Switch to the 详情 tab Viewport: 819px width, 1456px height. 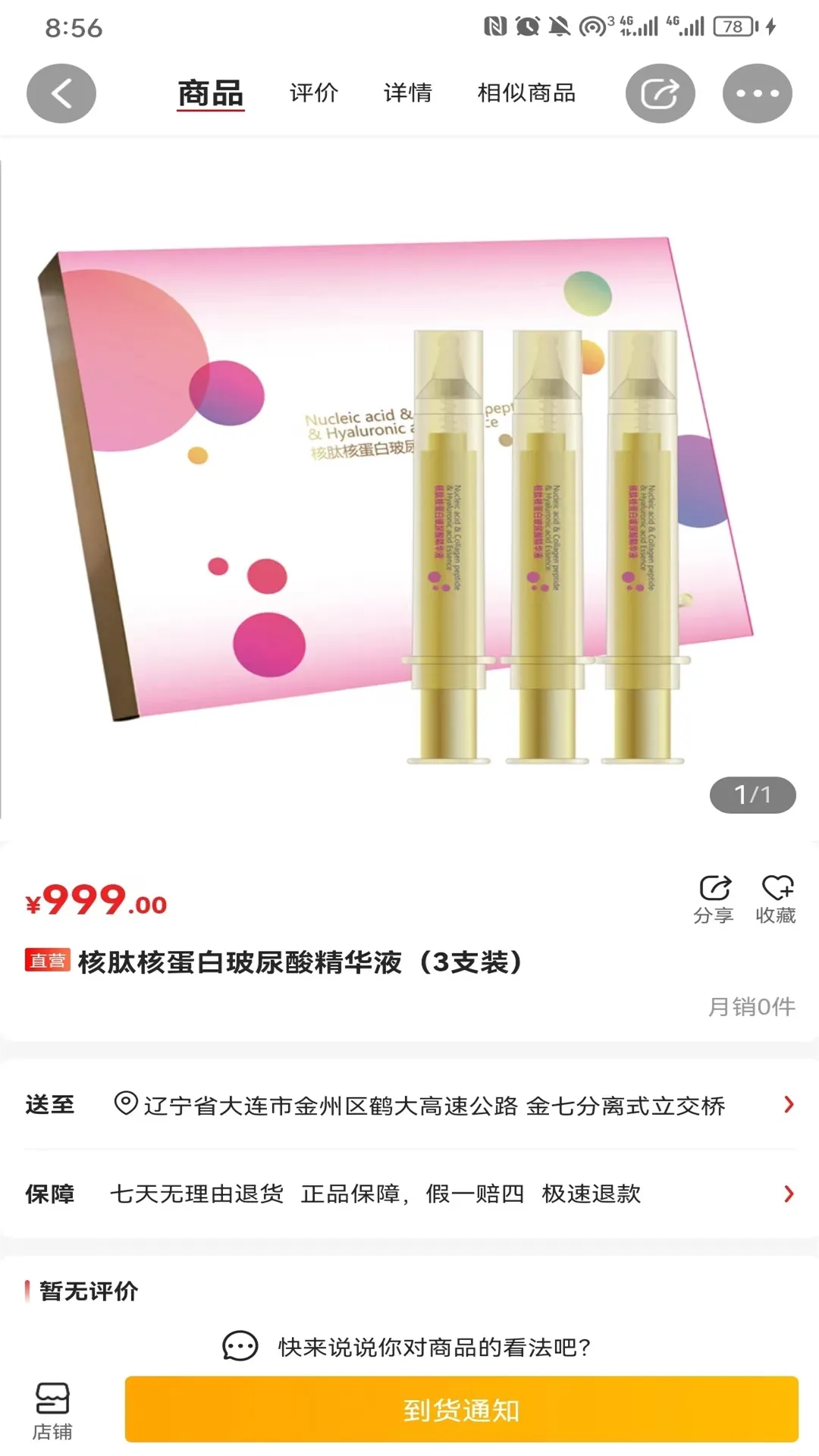coord(407,93)
